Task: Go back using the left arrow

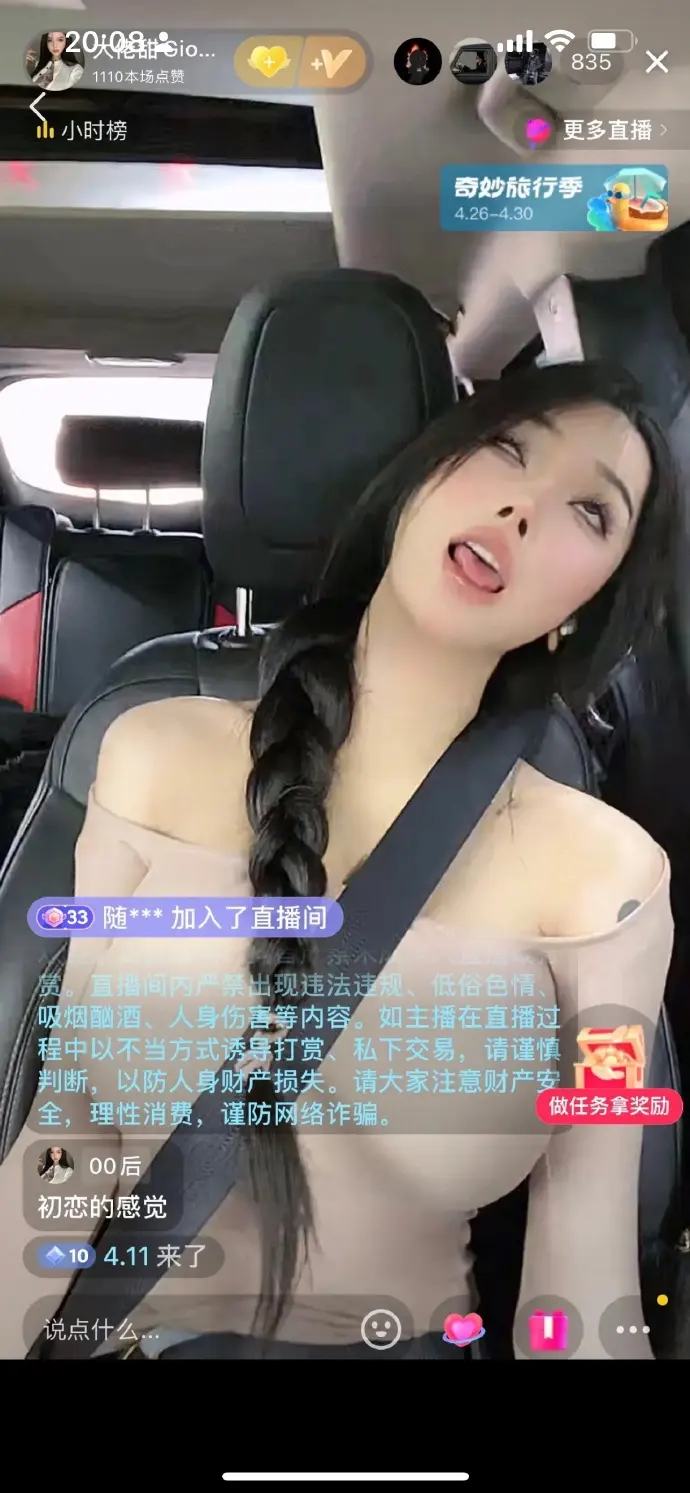Action: 38,106
